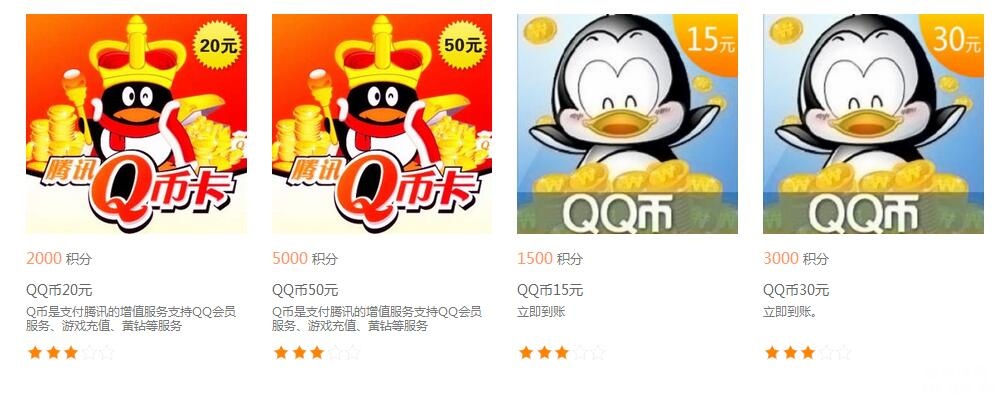Open the QQ币20元 product card
1002x401 pixels.
pos(136,123)
